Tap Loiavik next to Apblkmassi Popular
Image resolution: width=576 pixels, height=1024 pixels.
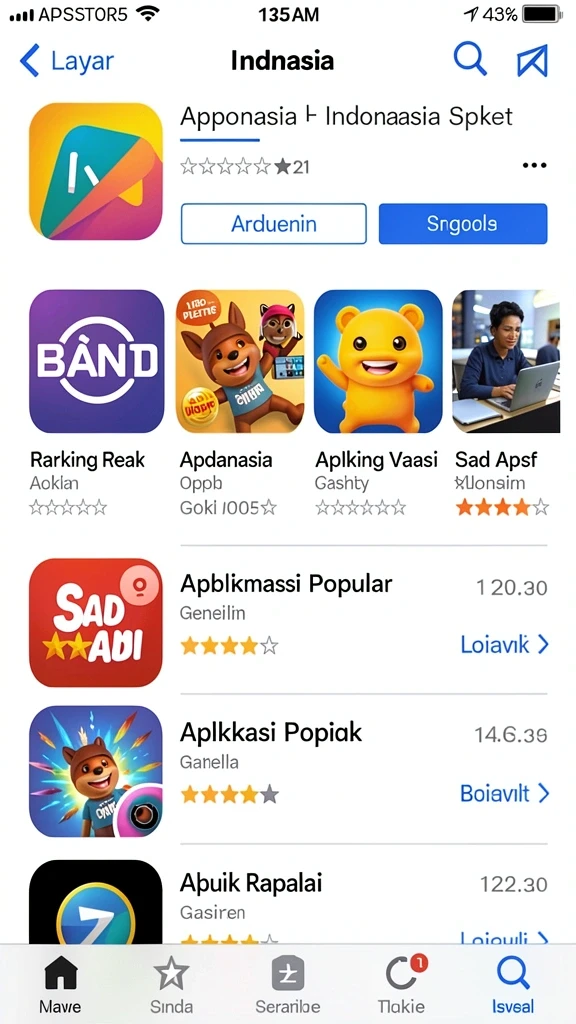(504, 645)
